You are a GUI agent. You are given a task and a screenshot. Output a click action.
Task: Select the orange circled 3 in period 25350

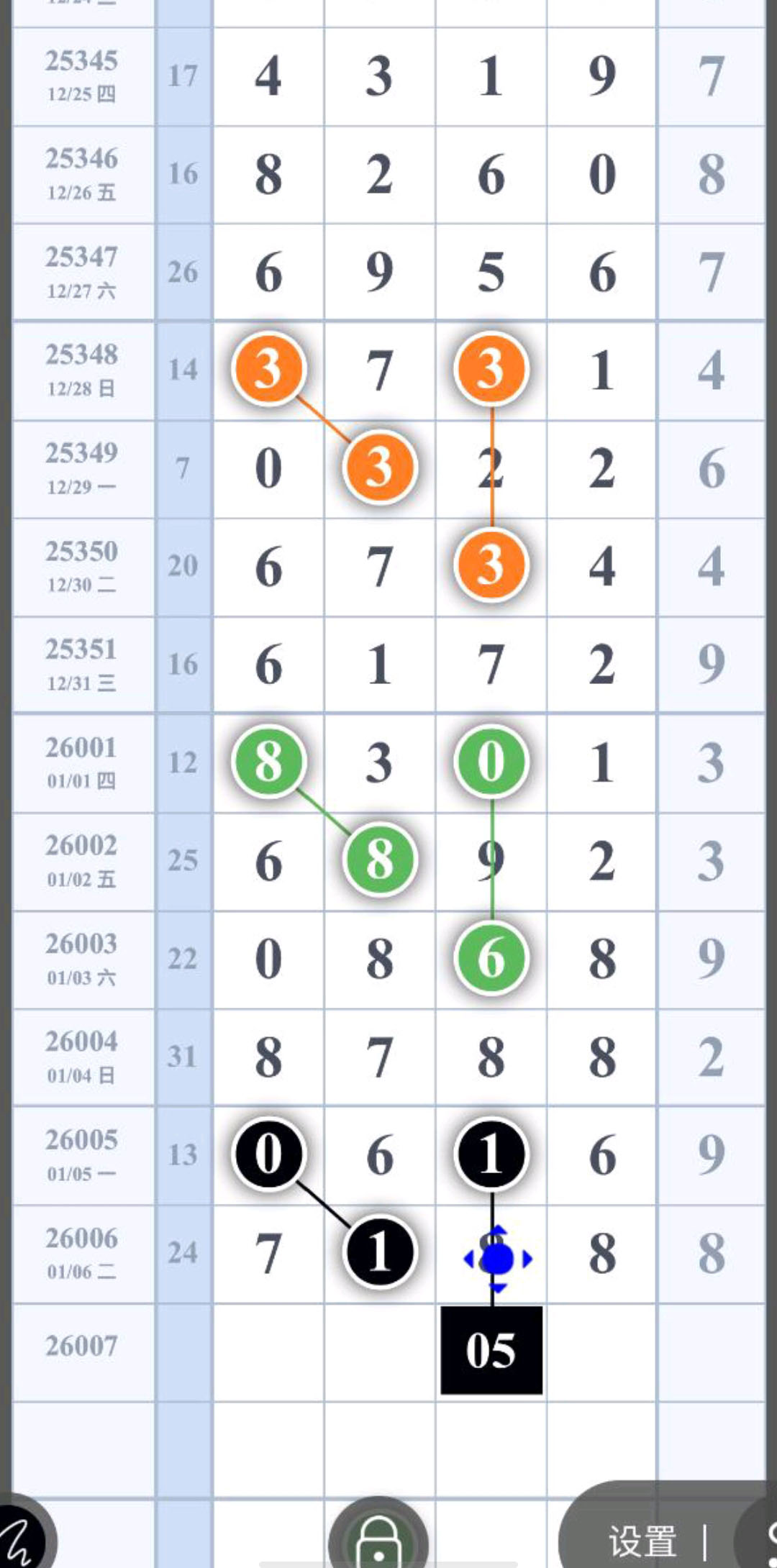pyautogui.click(x=490, y=566)
